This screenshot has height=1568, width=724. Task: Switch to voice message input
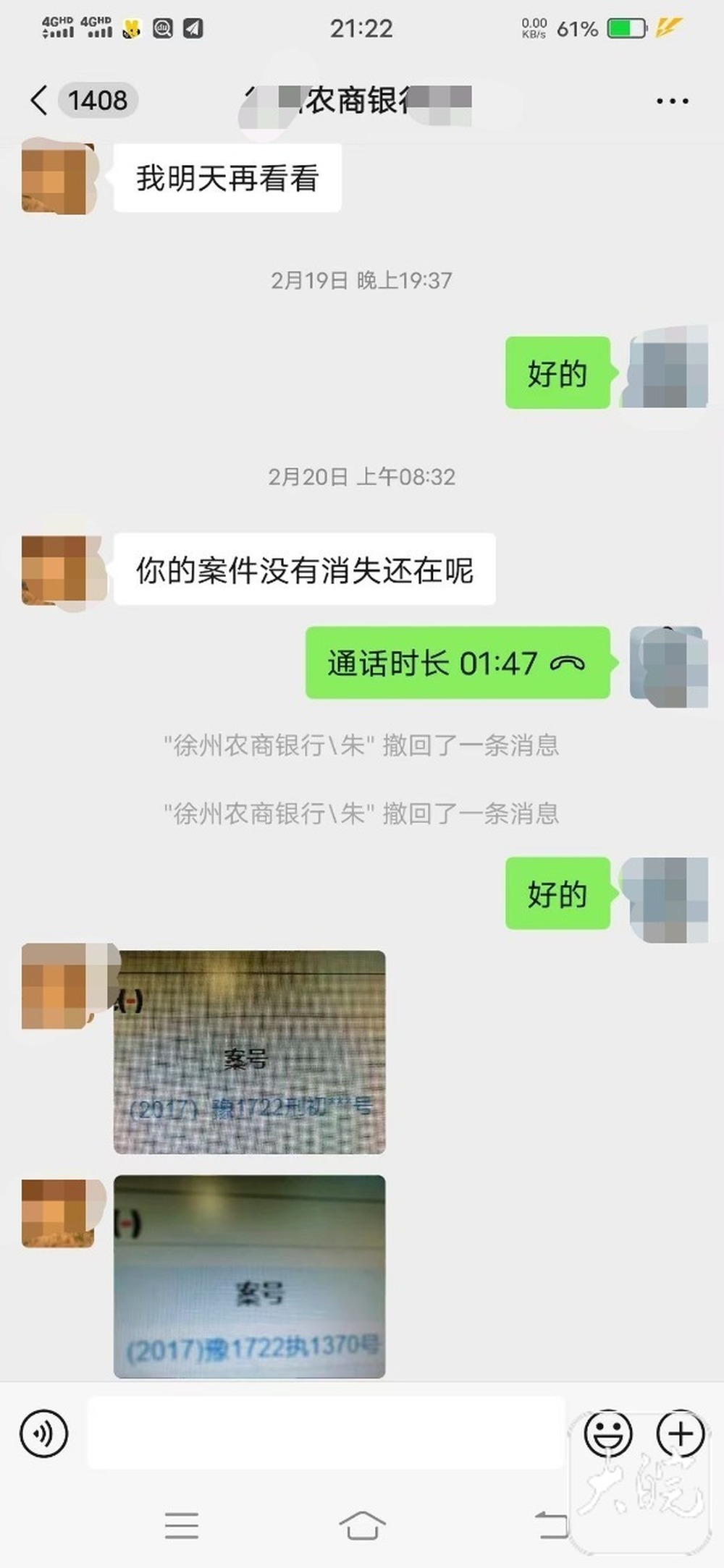coord(44,1433)
